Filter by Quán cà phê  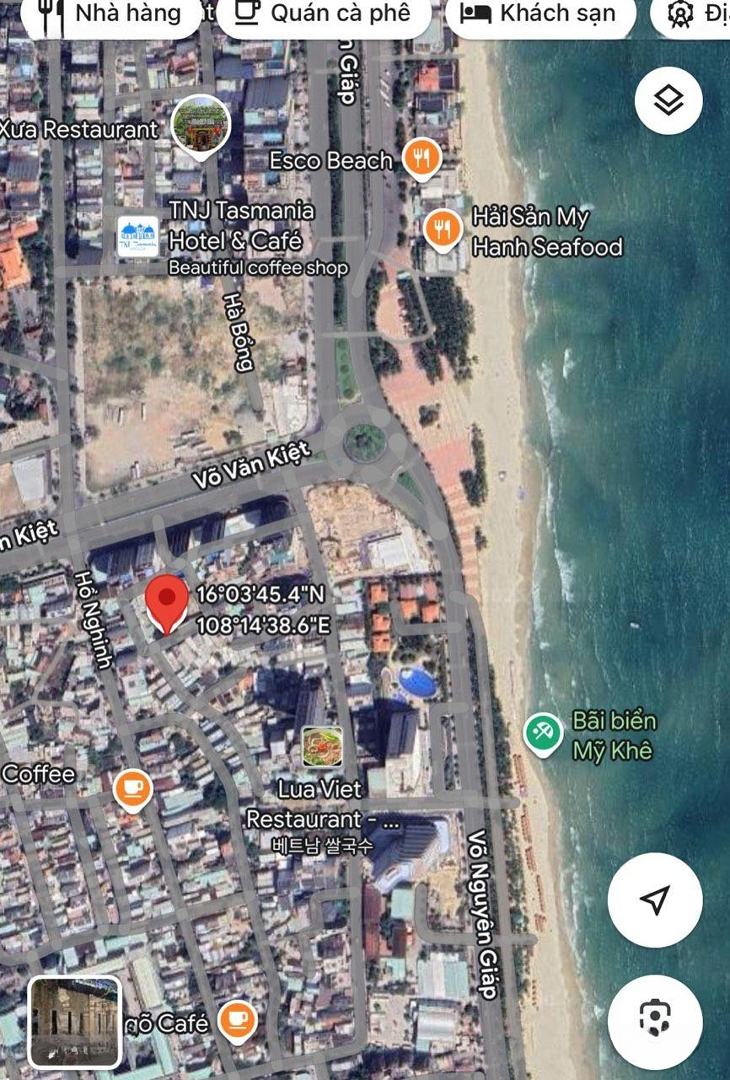pos(323,14)
